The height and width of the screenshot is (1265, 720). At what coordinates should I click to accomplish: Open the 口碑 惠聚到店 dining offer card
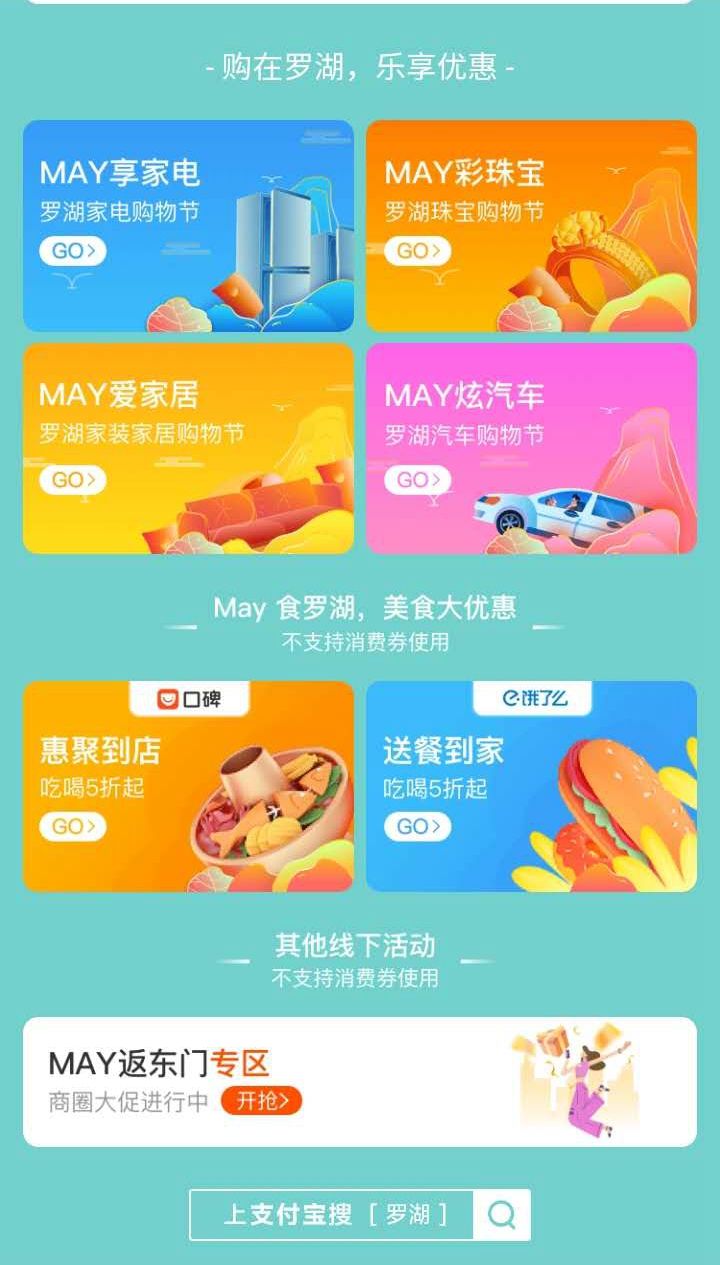[x=188, y=787]
